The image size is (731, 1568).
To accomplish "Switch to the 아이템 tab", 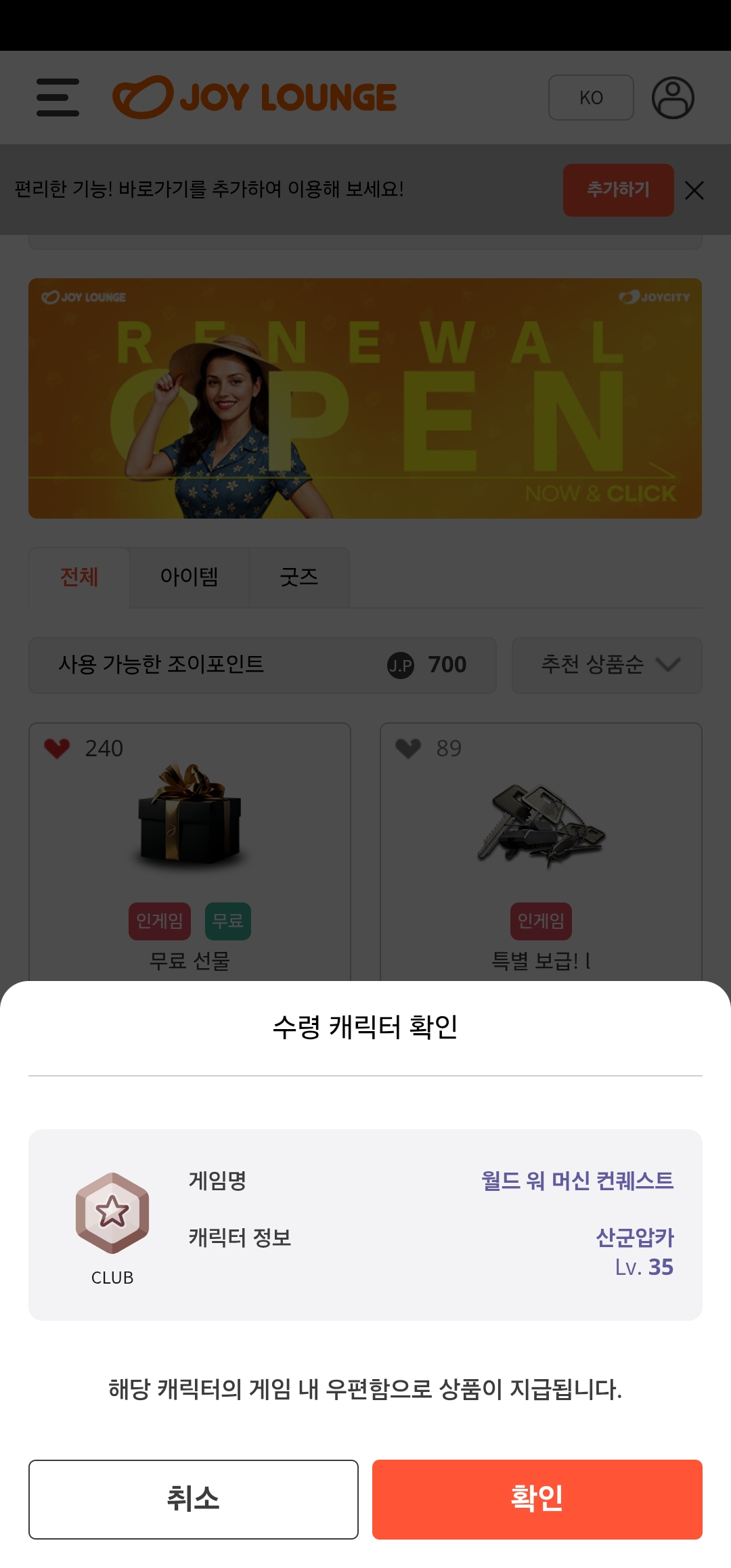I will pos(189,578).
